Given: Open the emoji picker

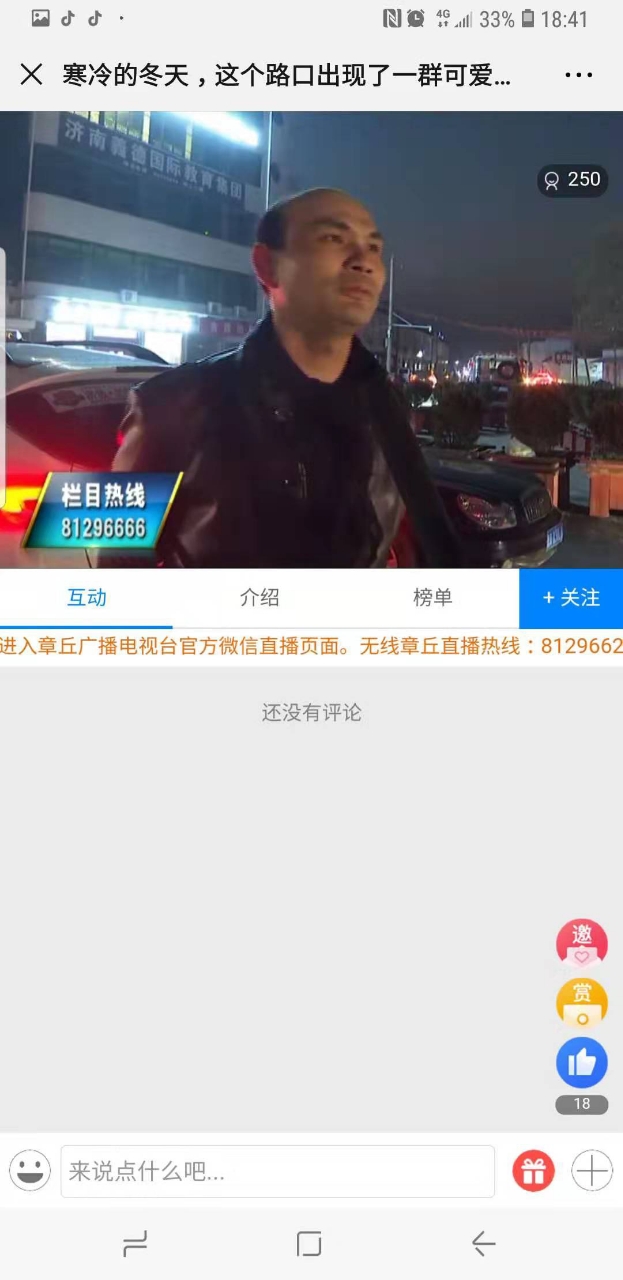Looking at the screenshot, I should point(30,1170).
